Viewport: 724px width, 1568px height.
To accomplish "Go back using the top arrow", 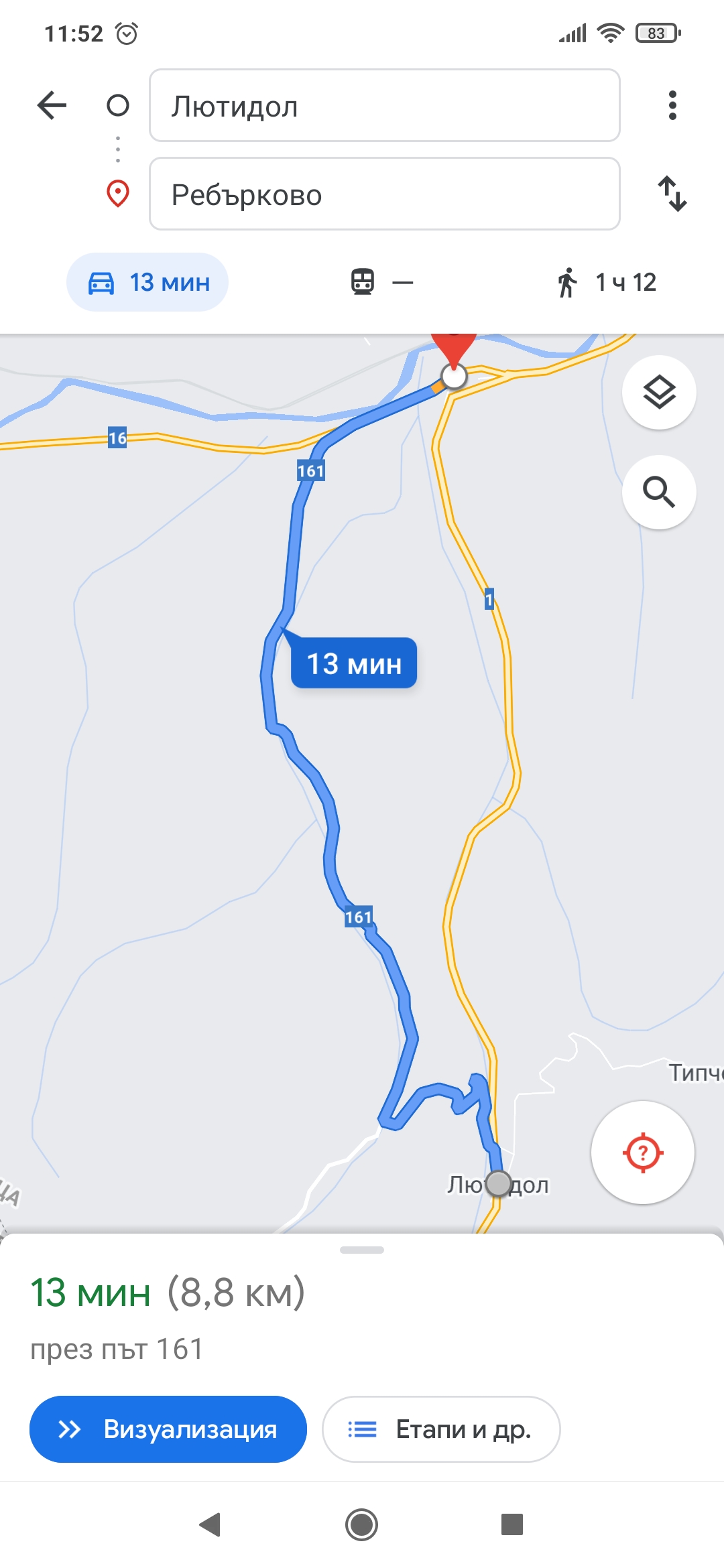I will click(x=52, y=105).
